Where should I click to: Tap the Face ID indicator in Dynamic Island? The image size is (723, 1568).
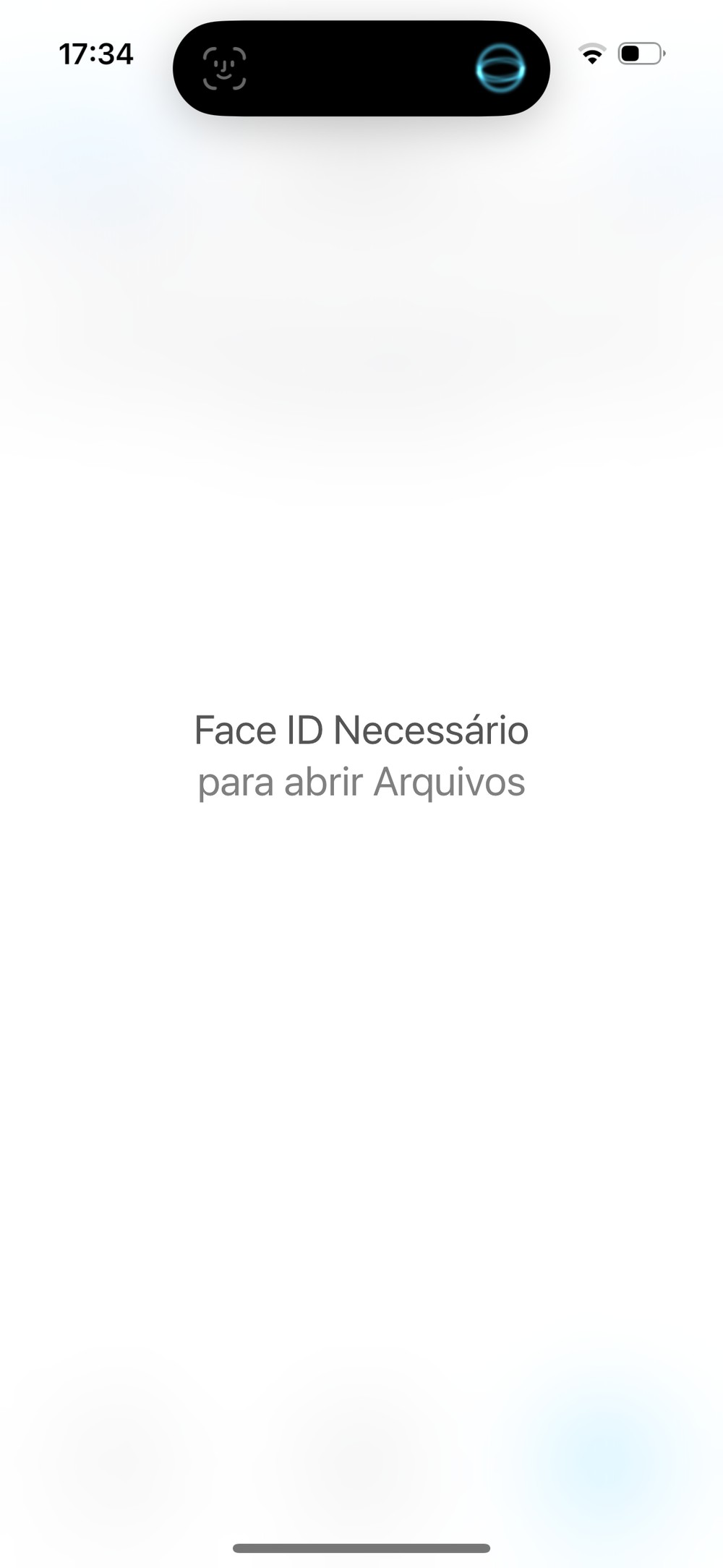click(224, 69)
